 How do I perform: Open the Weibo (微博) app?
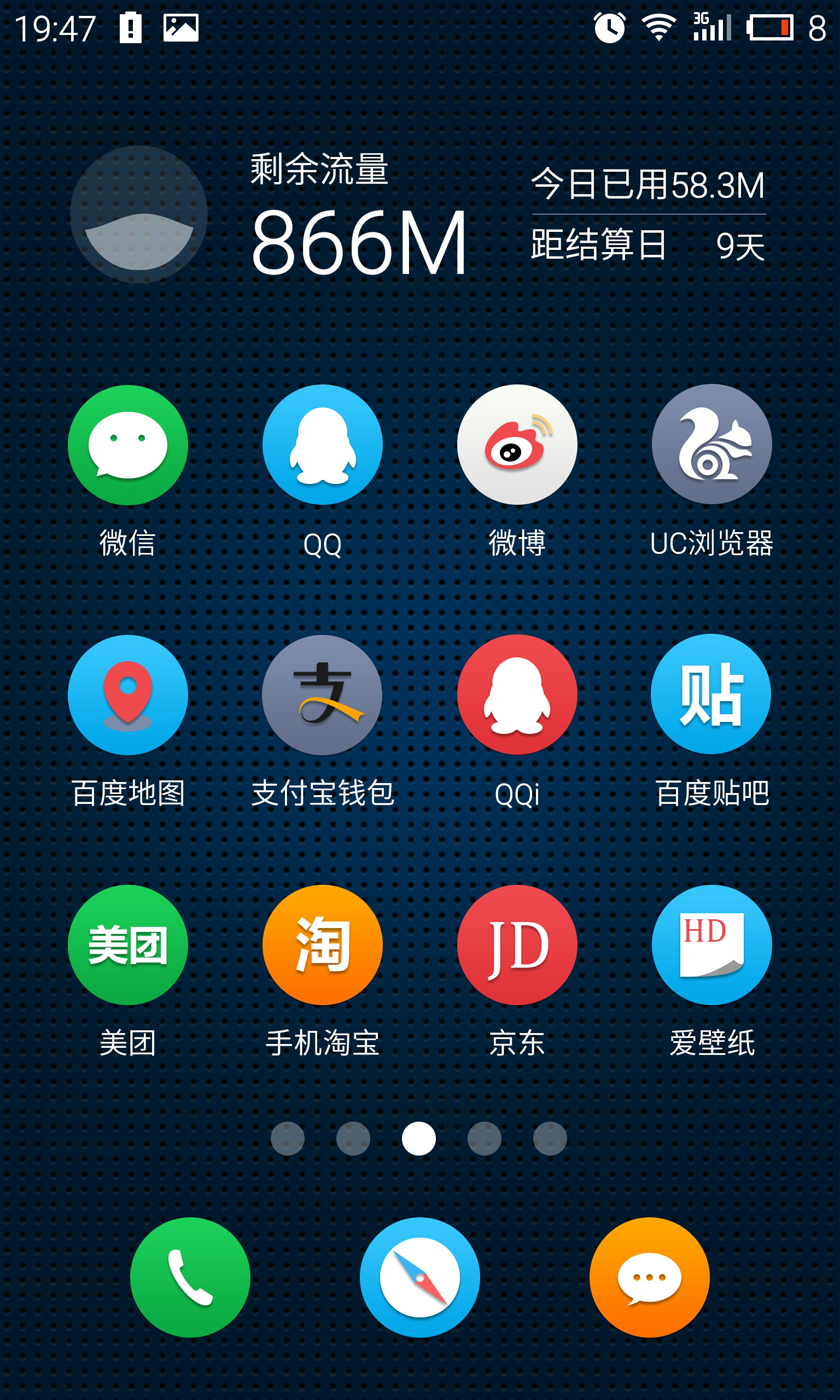coord(517,445)
